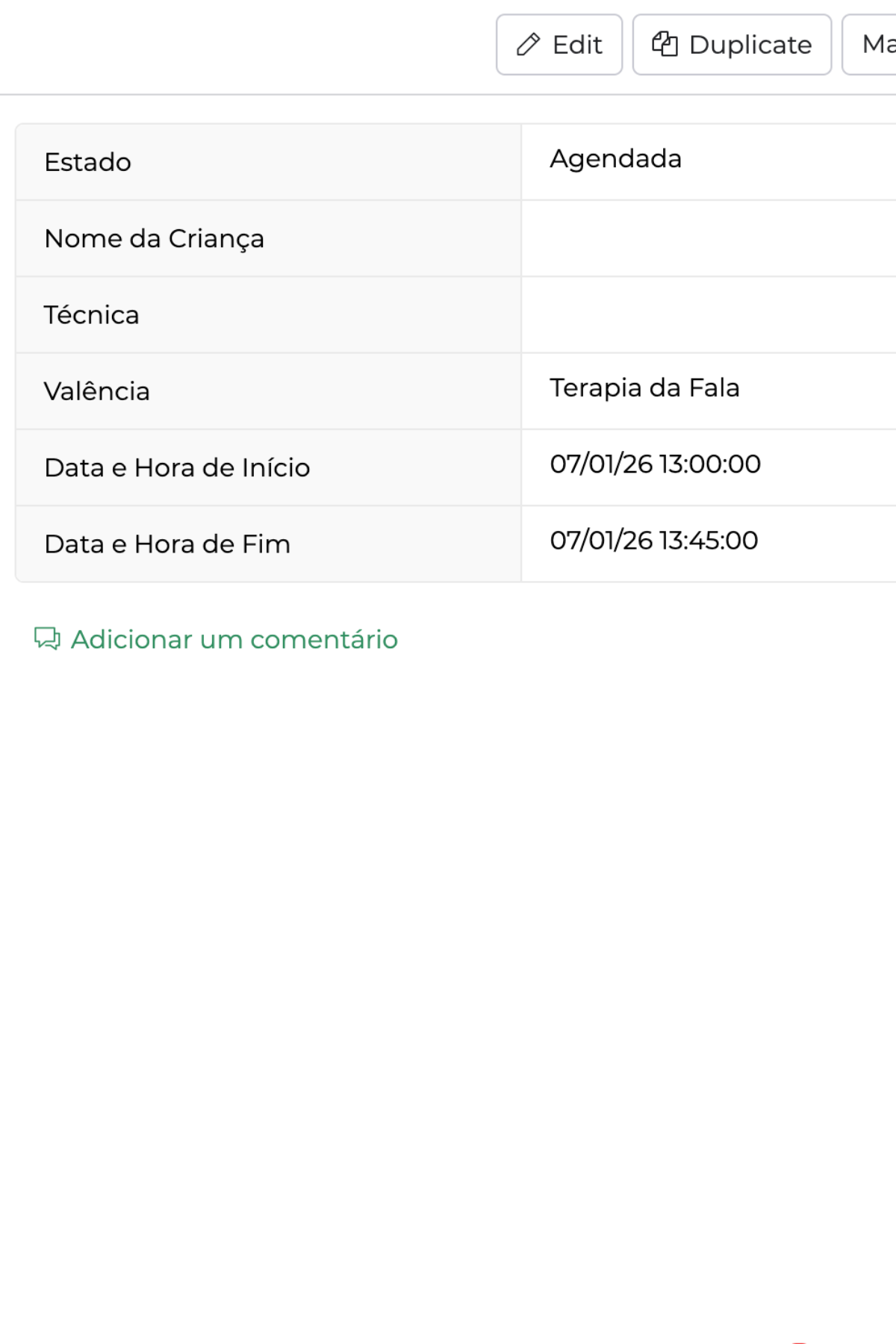This screenshot has height=1344, width=896.
Task: Duplicate this appointment record
Action: (732, 45)
